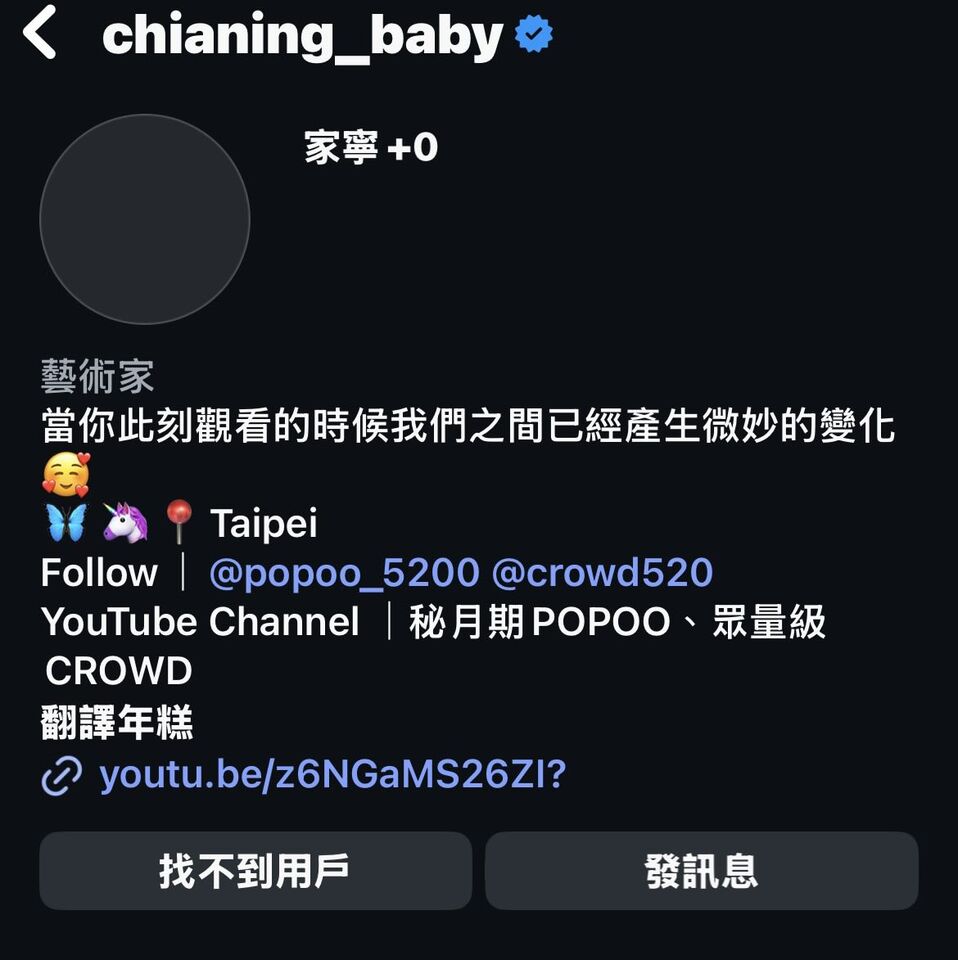This screenshot has height=960, width=958.
Task: Click the 找不到用戶 button
Action: coord(255,870)
